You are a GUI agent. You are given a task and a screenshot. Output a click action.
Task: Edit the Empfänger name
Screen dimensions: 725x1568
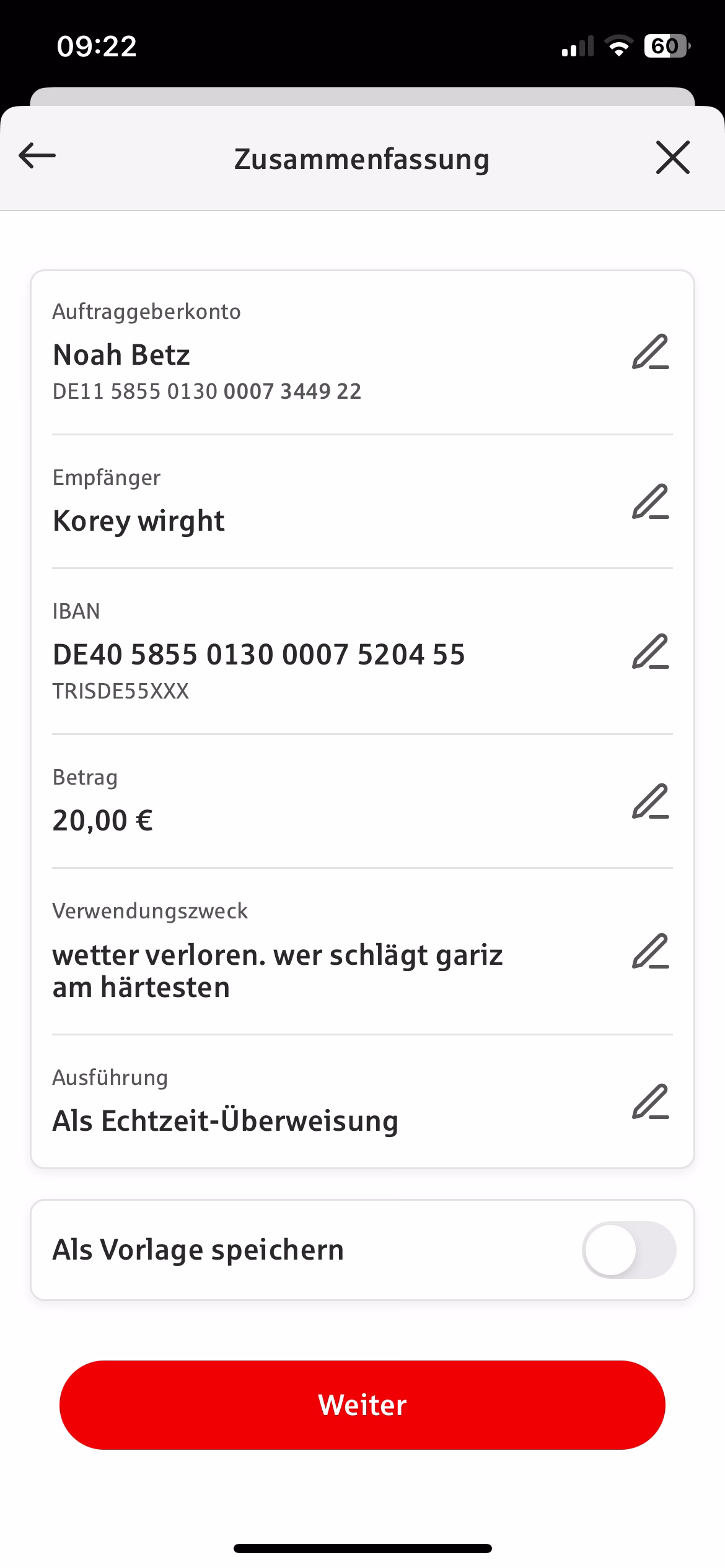[650, 502]
